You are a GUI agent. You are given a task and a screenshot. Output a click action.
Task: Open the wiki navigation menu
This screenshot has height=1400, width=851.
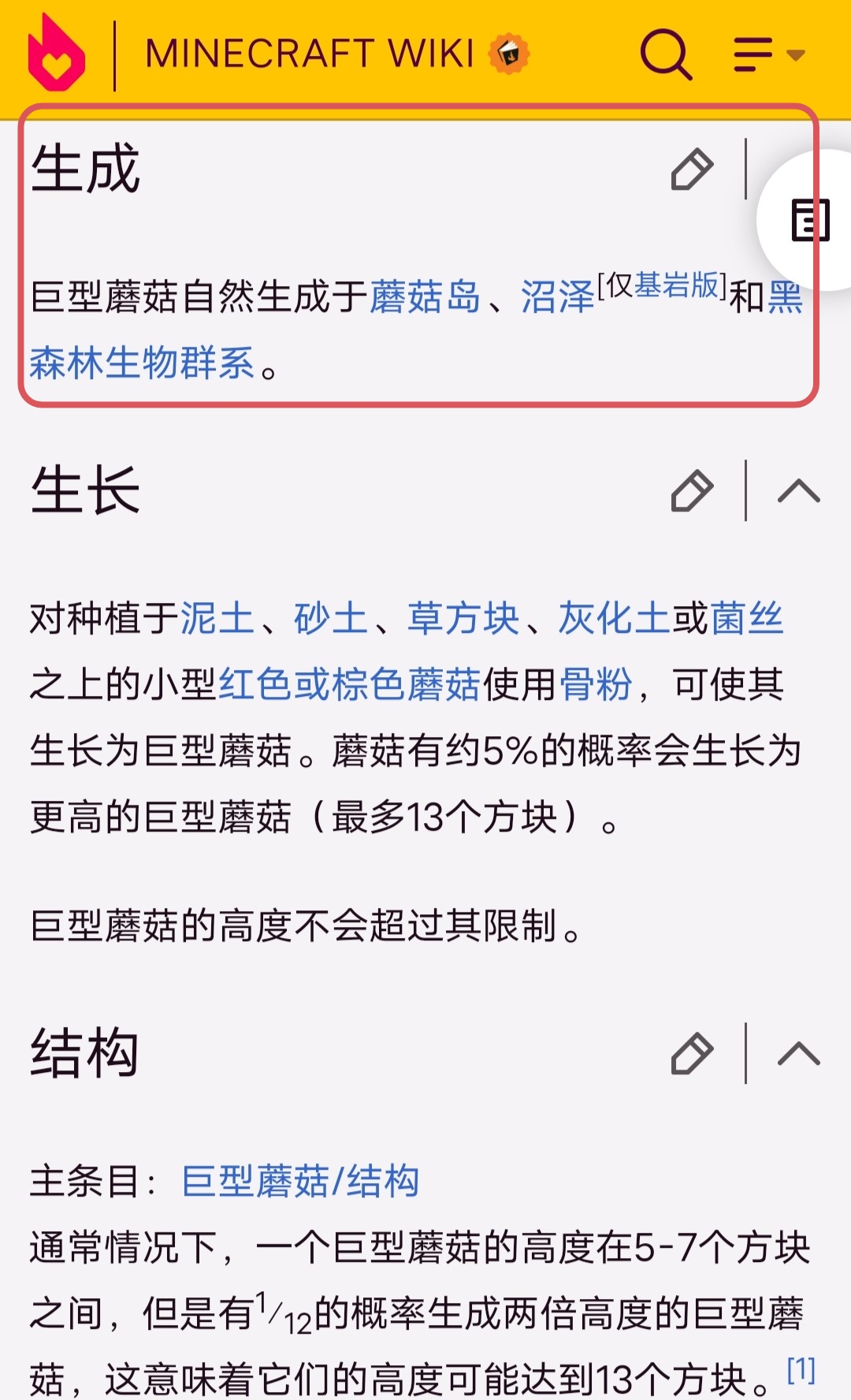pos(767,54)
